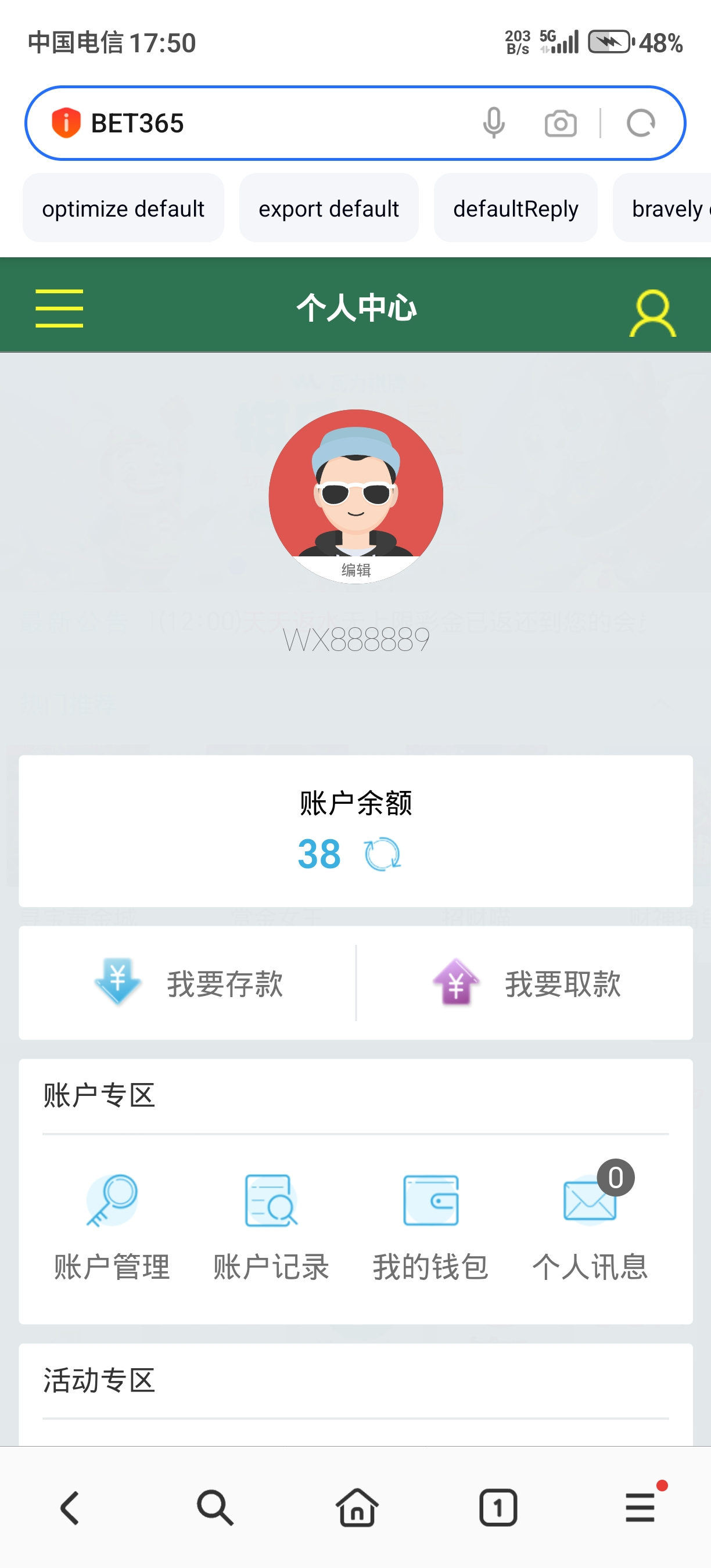This screenshot has width=711, height=1568.
Task: Open the browser menu
Action: 640,1508
